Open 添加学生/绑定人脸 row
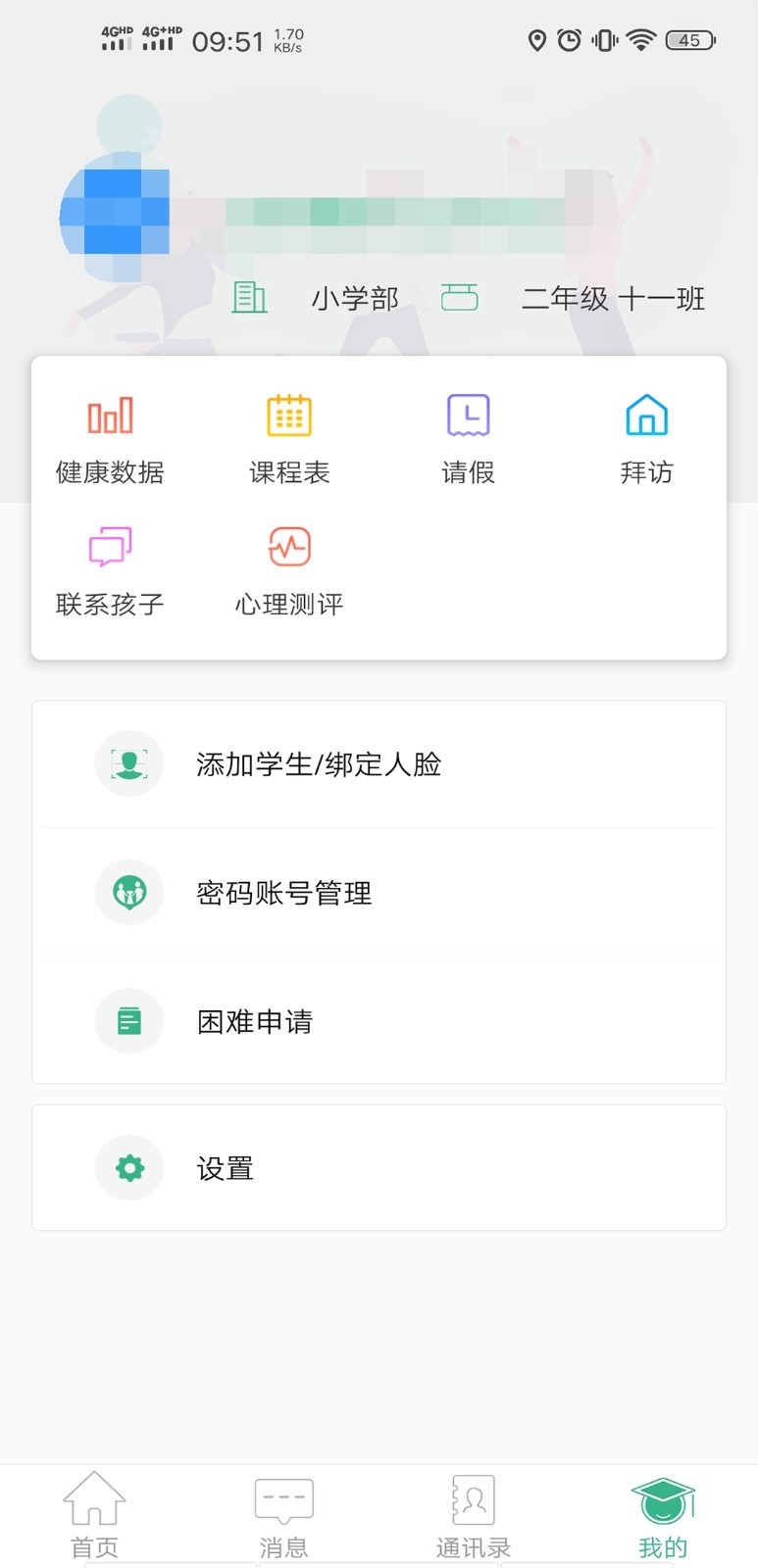758x1568 pixels. coord(379,764)
